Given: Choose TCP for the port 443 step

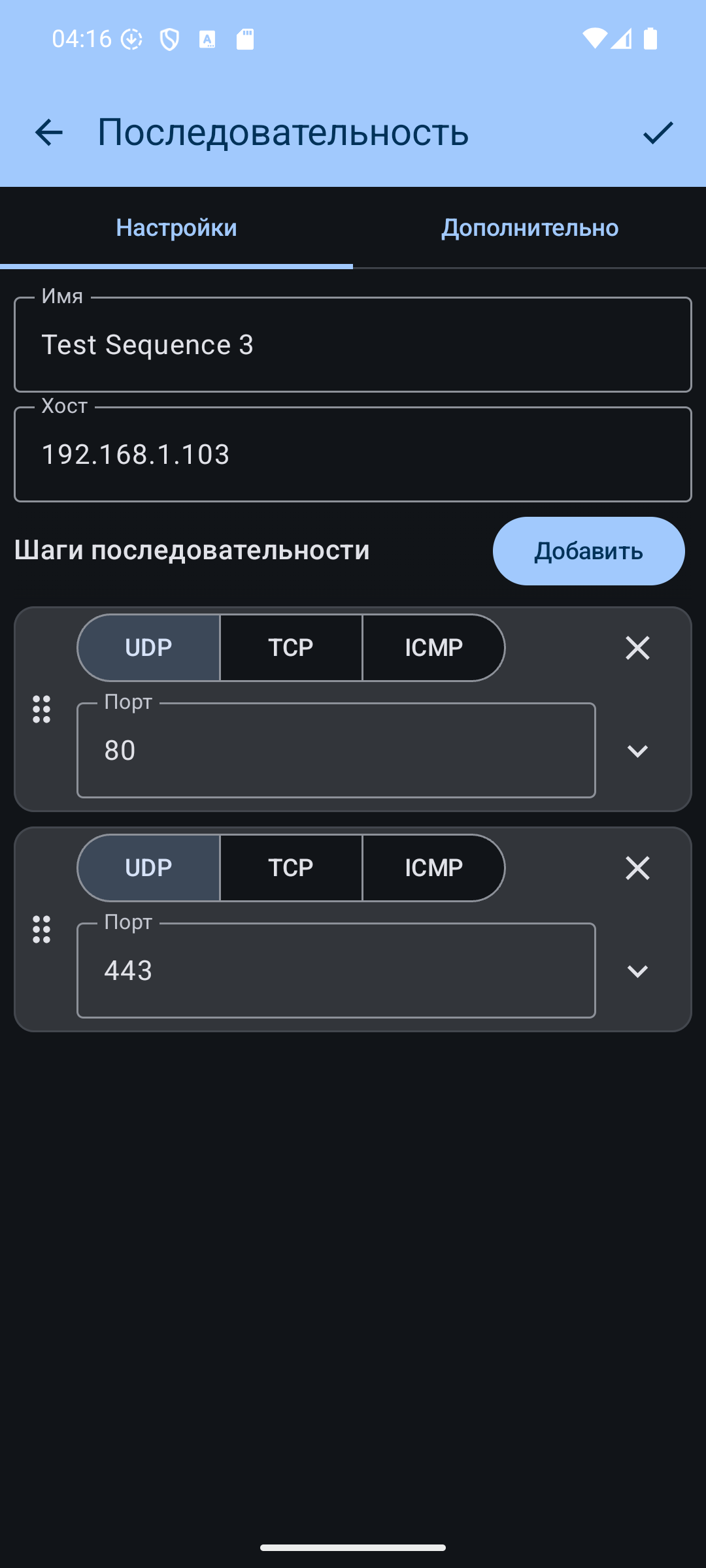Looking at the screenshot, I should click(x=291, y=868).
